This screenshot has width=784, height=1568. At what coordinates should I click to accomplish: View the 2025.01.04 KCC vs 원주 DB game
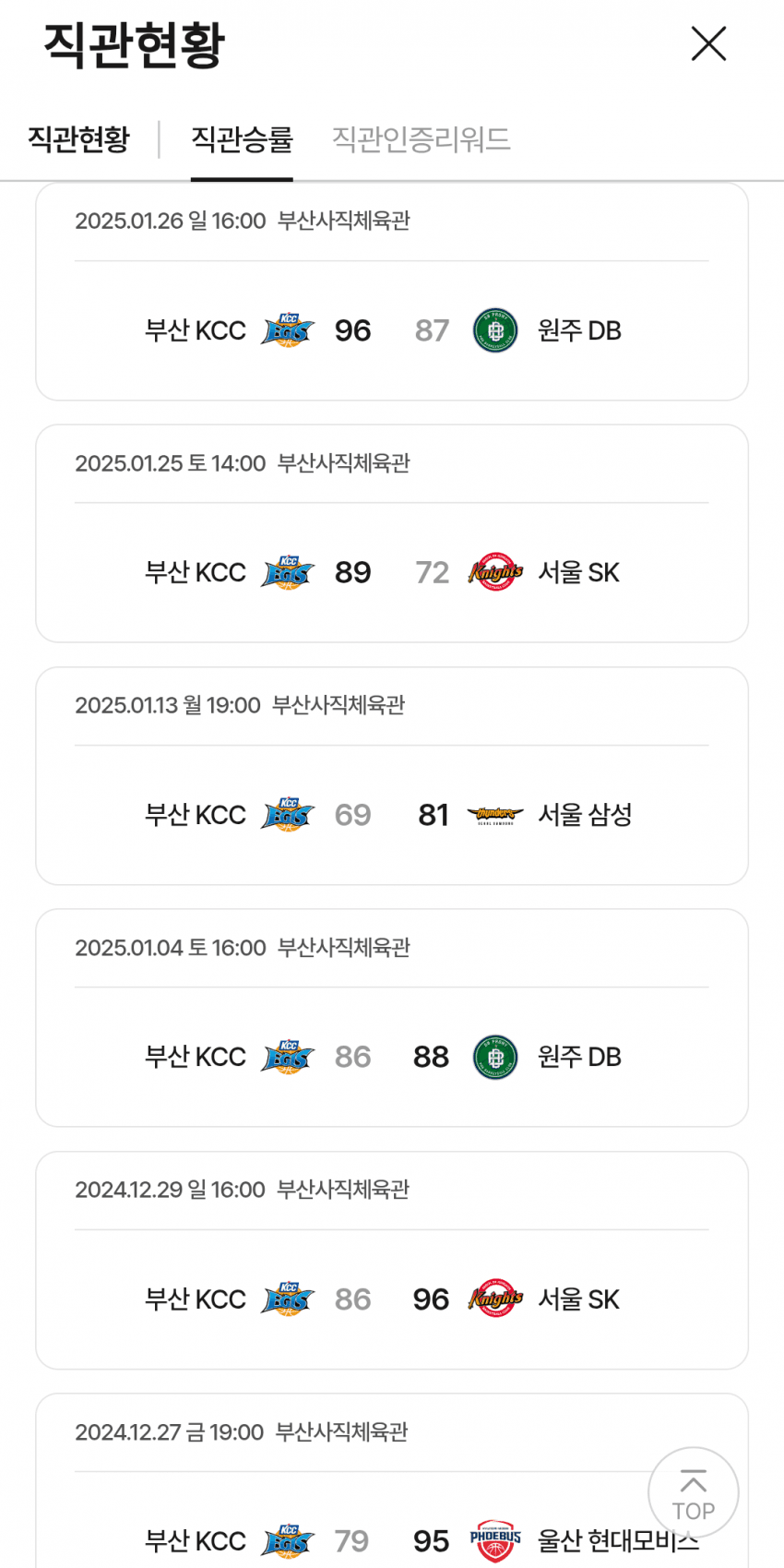[392, 1018]
